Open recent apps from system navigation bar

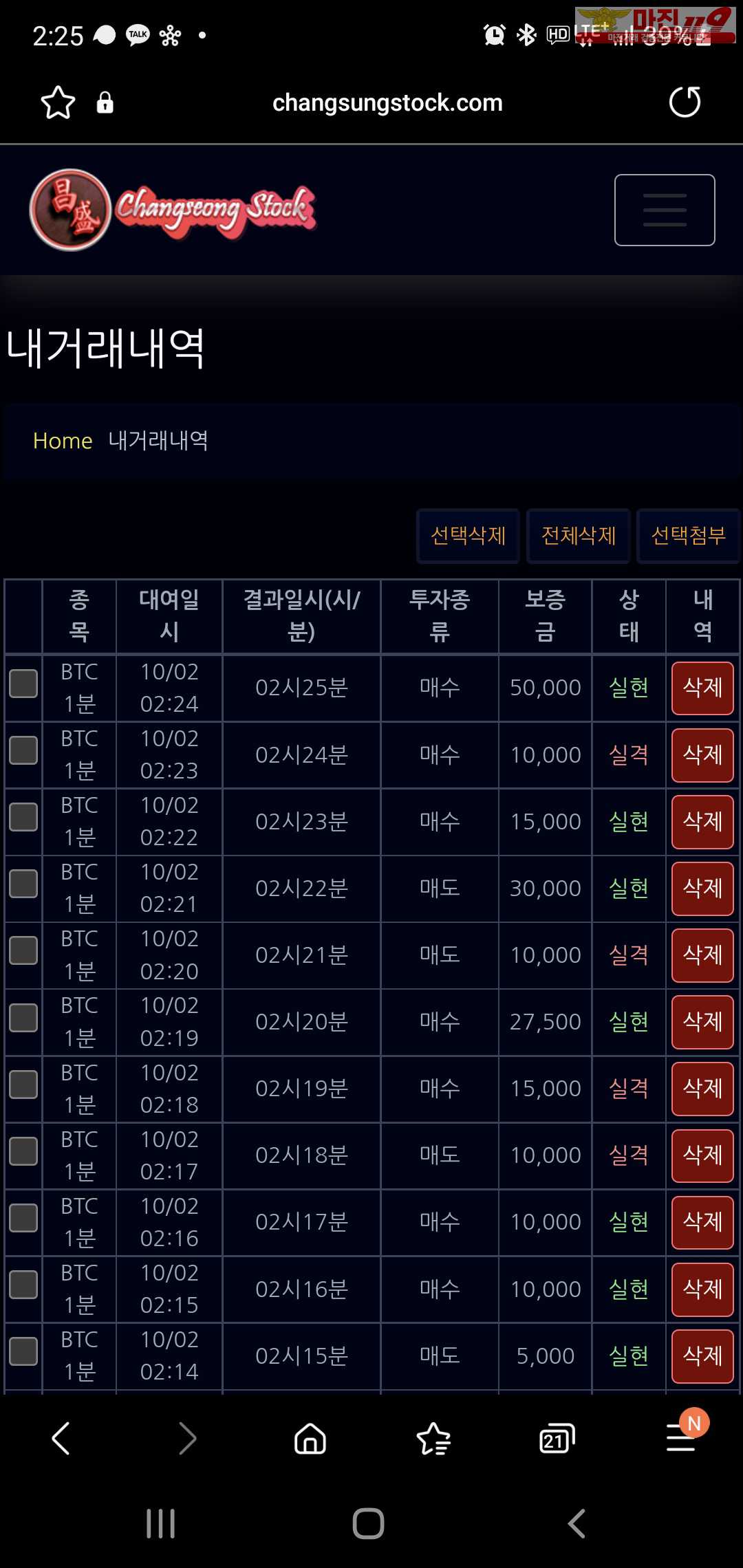coord(161,1523)
